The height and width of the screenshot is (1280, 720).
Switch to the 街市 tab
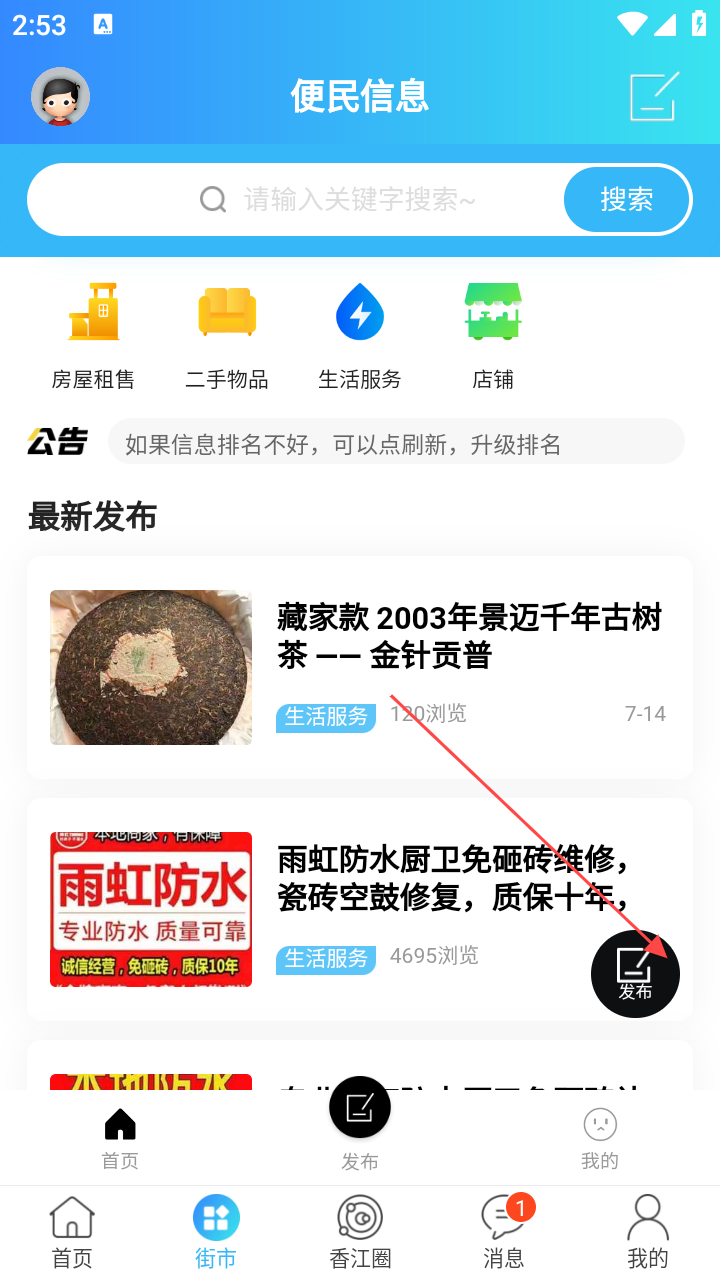216,1232
